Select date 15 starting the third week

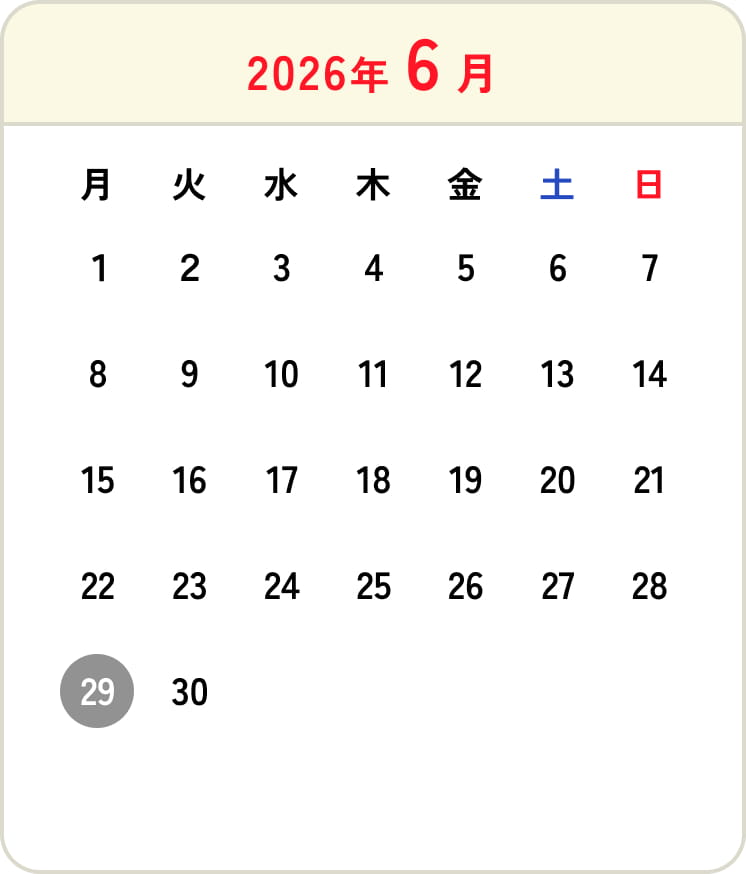98,481
